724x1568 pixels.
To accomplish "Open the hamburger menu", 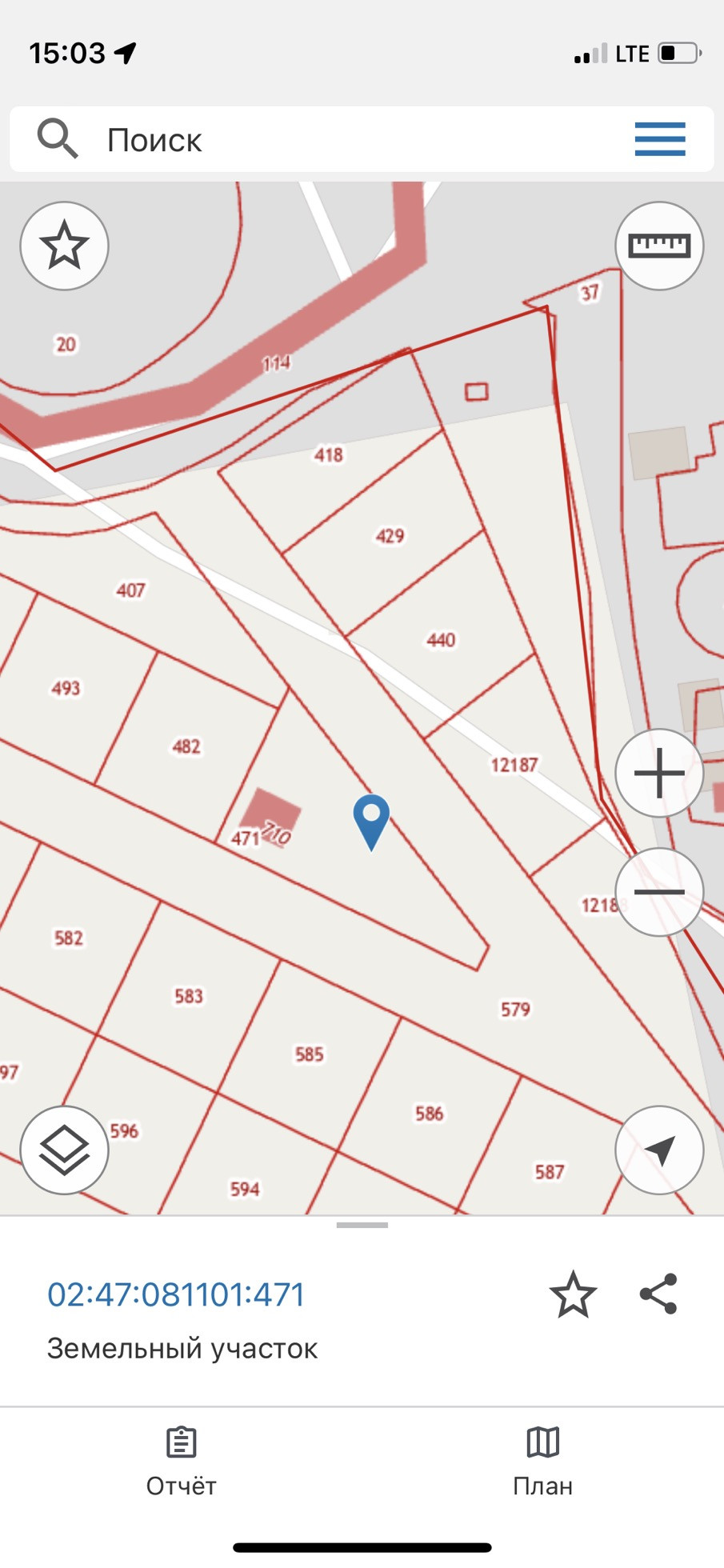I will click(x=660, y=139).
